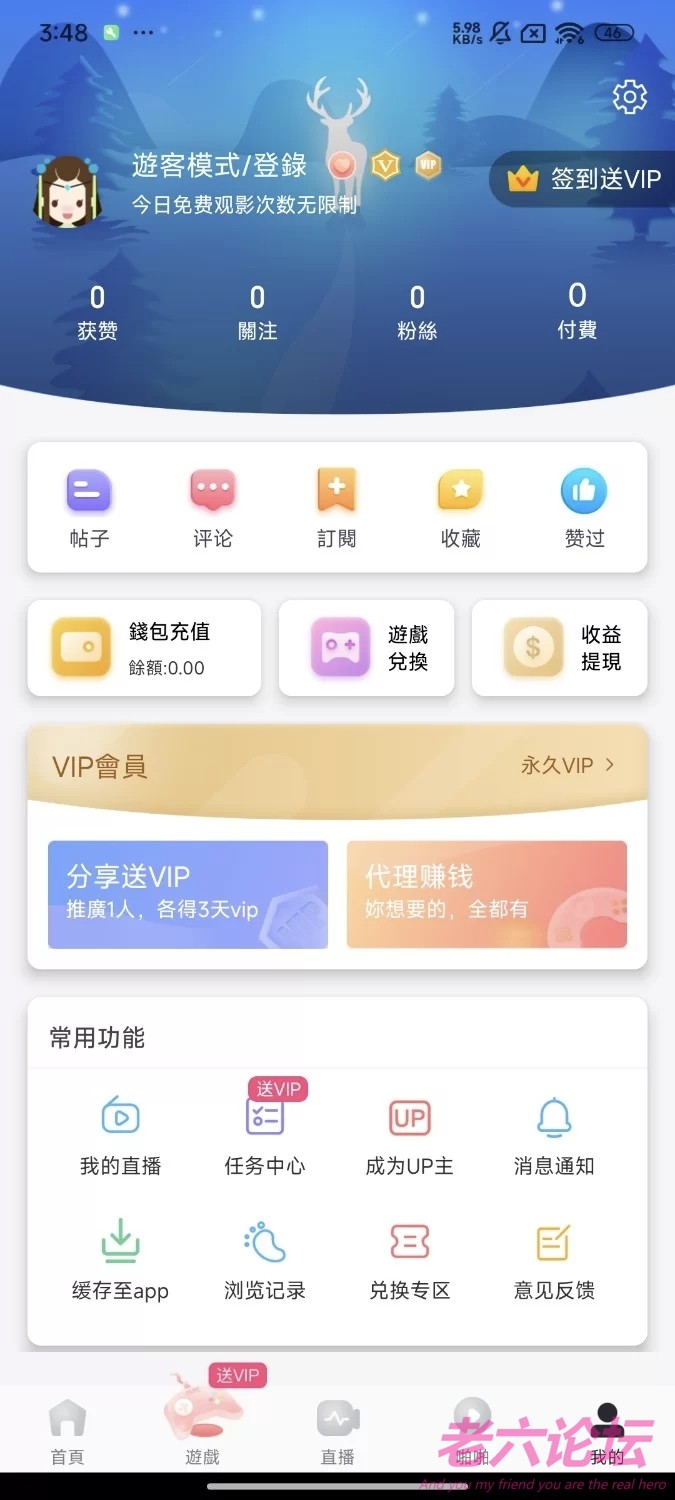The height and width of the screenshot is (1500, 675).
Task: Open 錢包充值 wallet recharge card
Action: coord(144,648)
